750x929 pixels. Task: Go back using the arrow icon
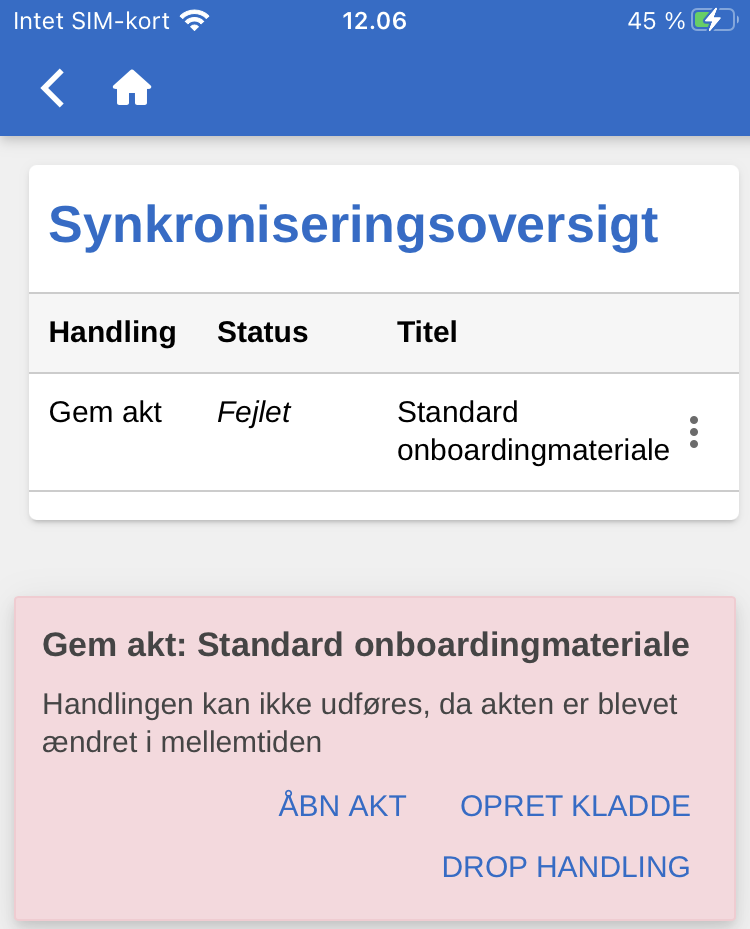click(x=53, y=88)
